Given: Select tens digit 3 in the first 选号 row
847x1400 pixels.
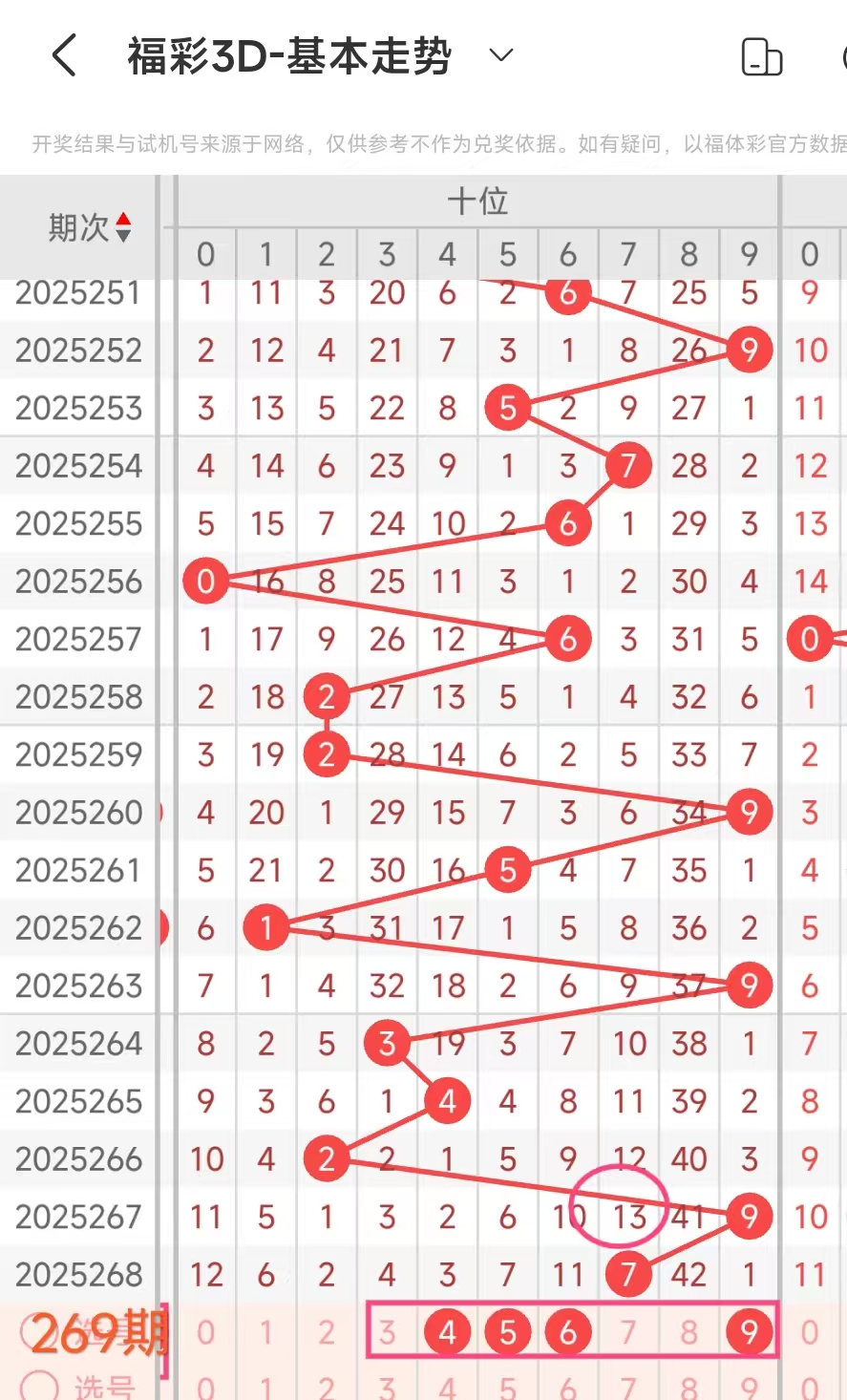Looking at the screenshot, I should tap(387, 1331).
